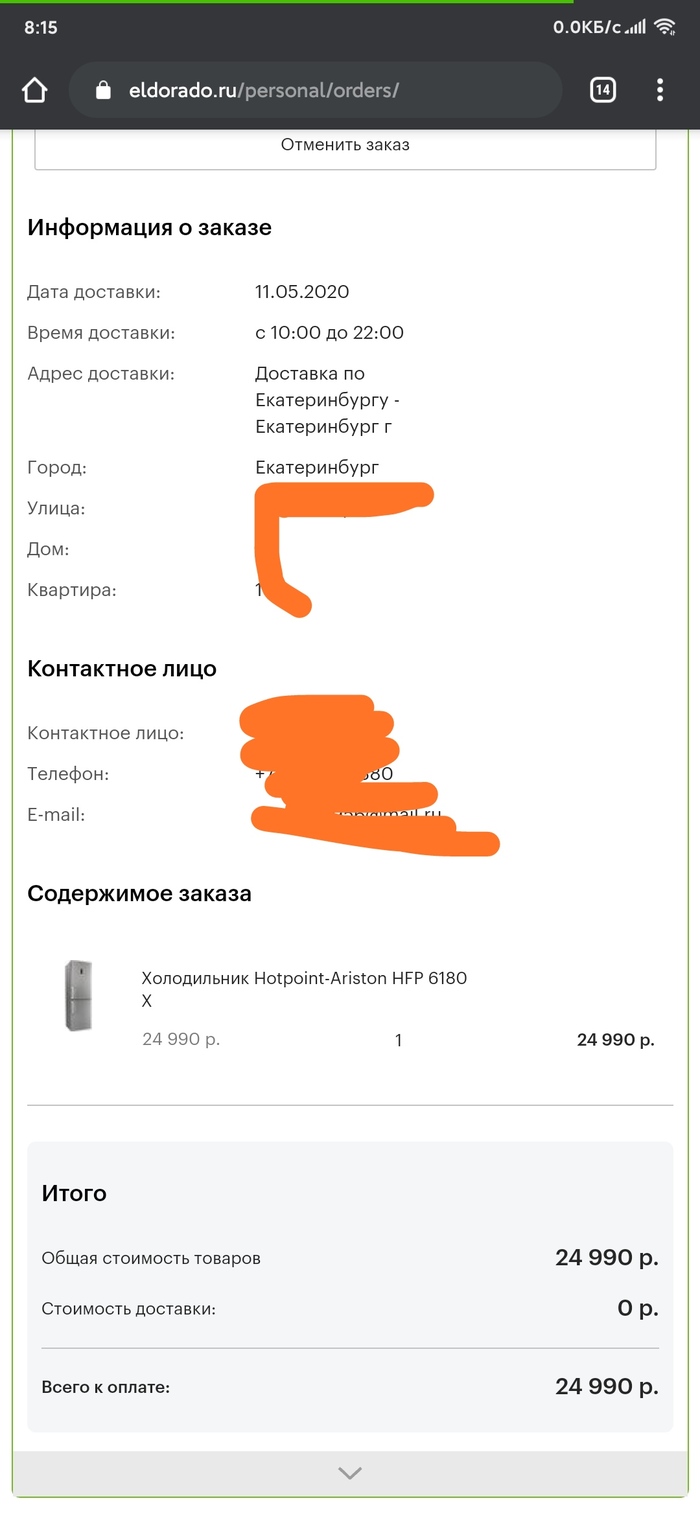Collapse order details with the bottom chevron
The image size is (700, 1516).
349,1473
